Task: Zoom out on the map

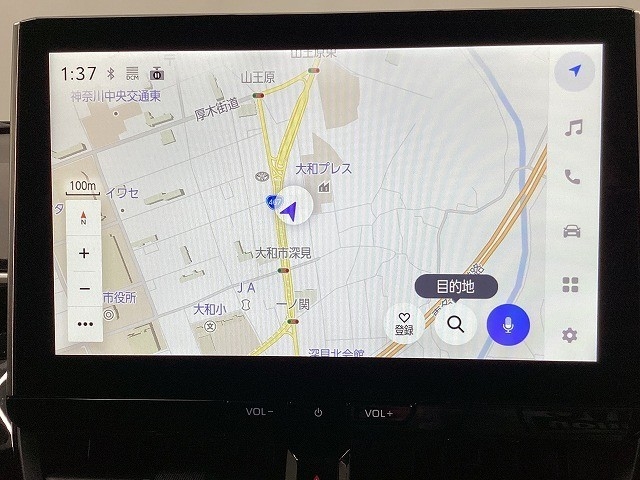Action: (x=84, y=288)
